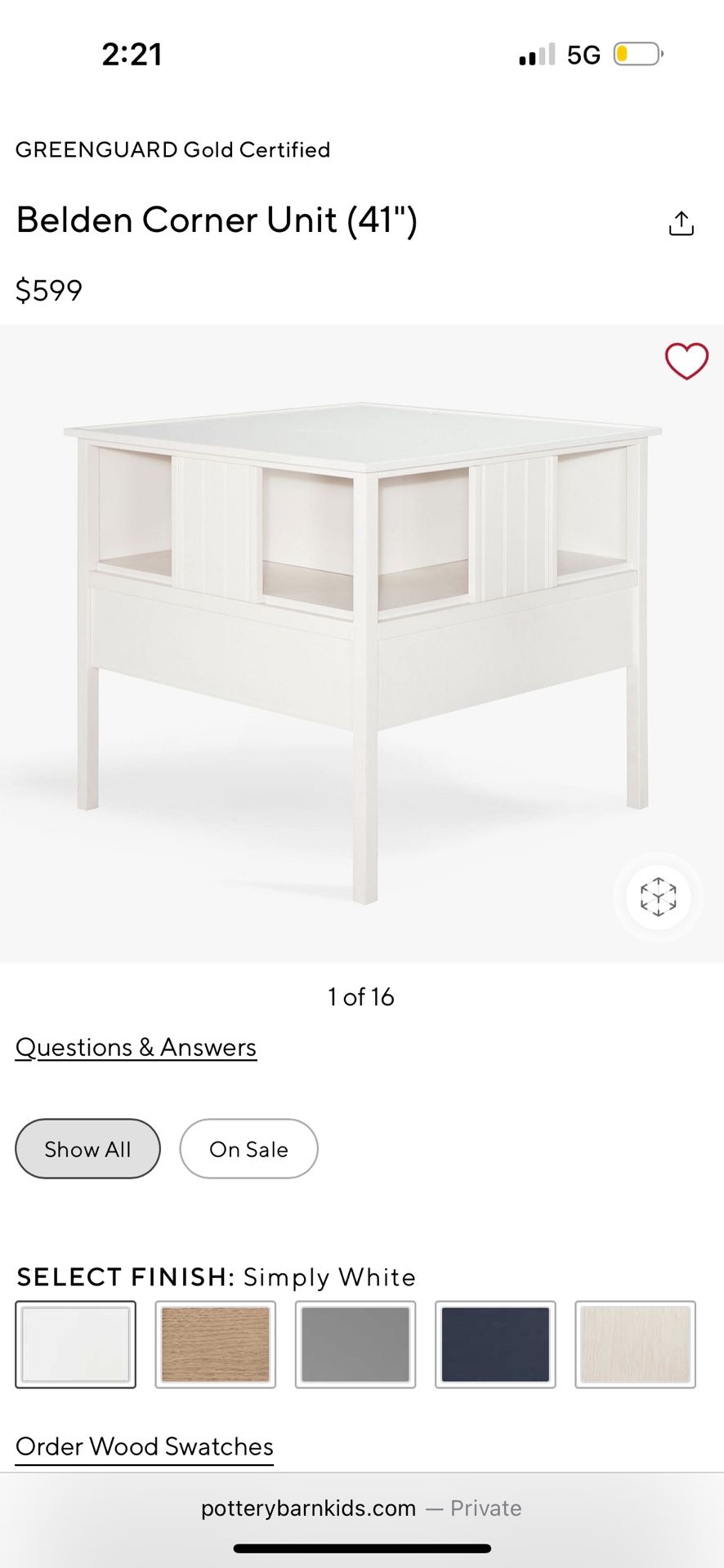Tap the share icon
Screen dimensions: 724x1568
pyautogui.click(x=682, y=221)
